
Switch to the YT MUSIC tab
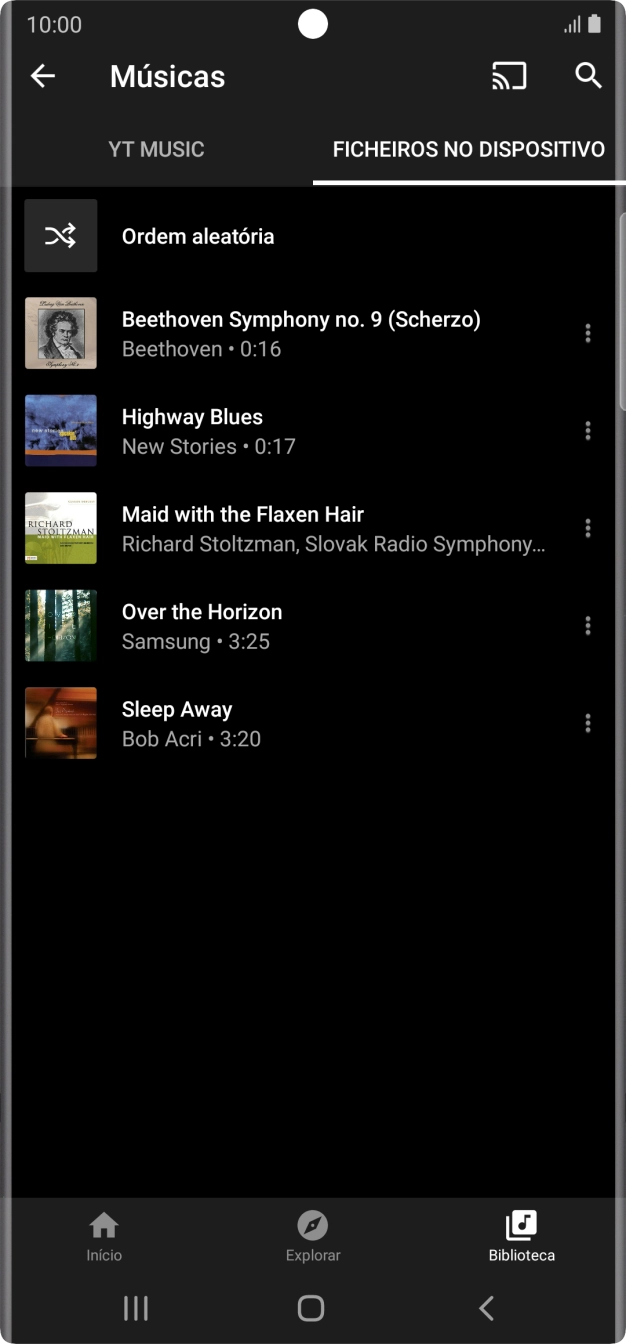tap(156, 150)
